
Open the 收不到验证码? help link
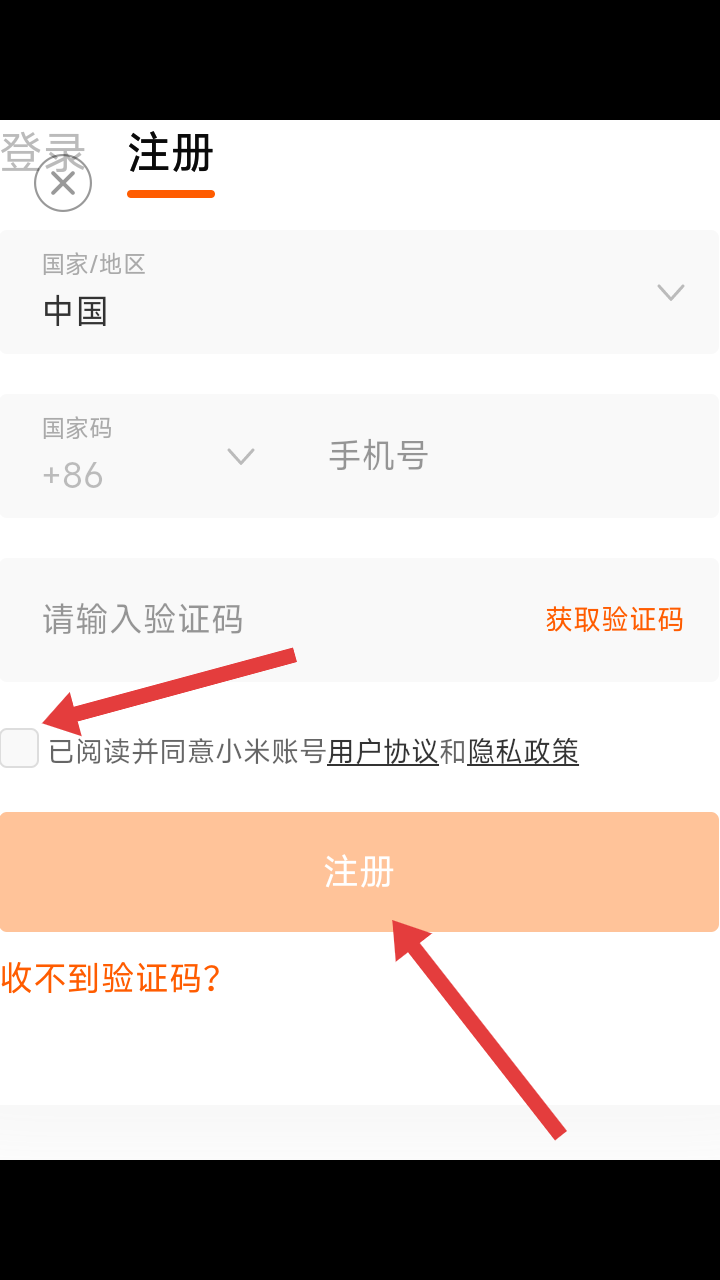[110, 978]
